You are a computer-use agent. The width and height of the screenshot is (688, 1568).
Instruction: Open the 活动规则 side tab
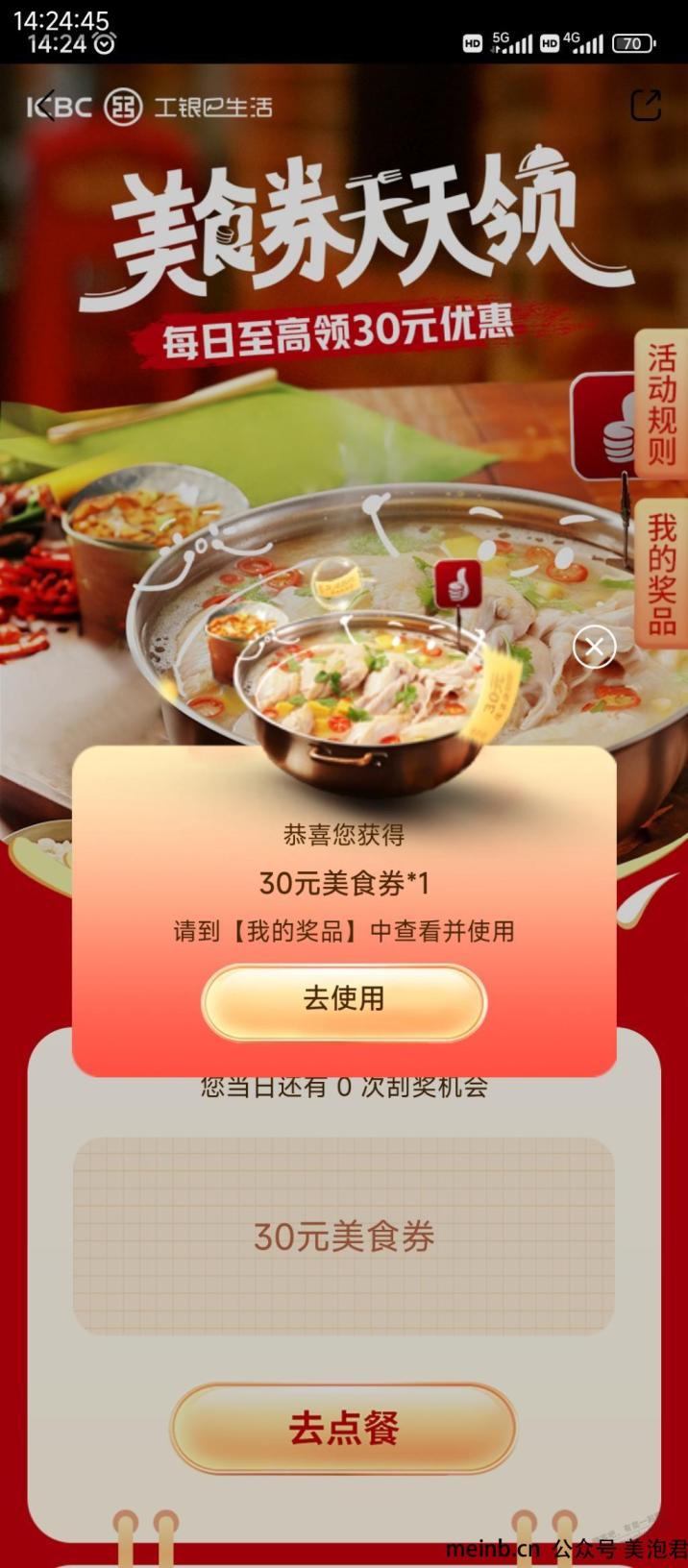coord(661,406)
